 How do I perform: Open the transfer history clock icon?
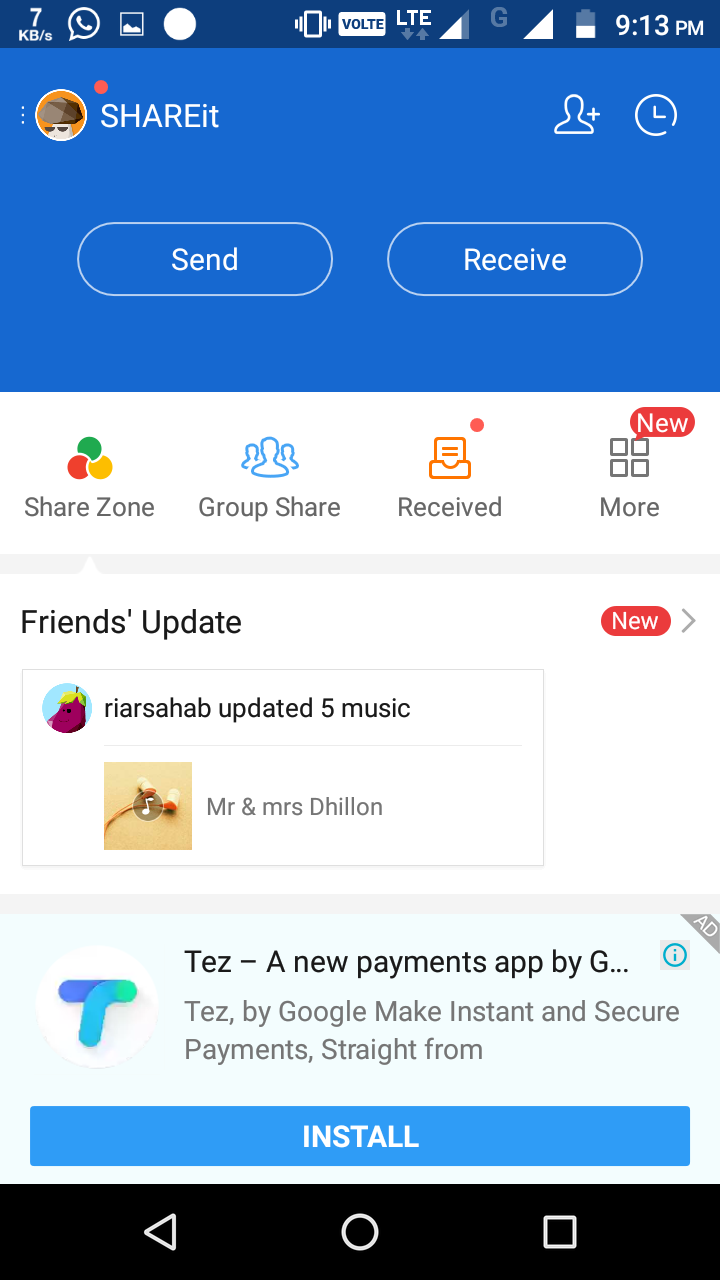pos(656,116)
